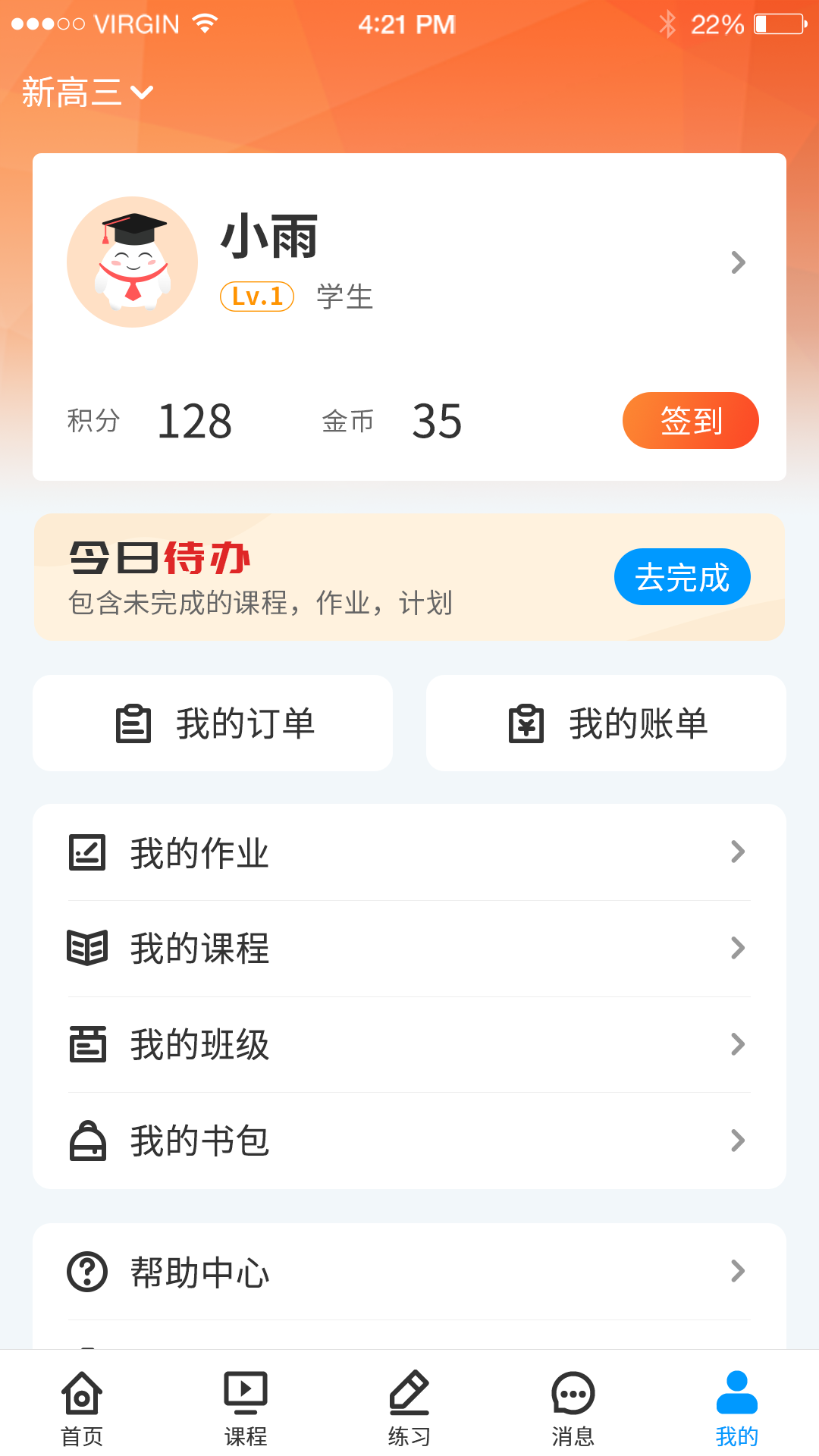Click the 我的订单 clipboard icon

[134, 723]
